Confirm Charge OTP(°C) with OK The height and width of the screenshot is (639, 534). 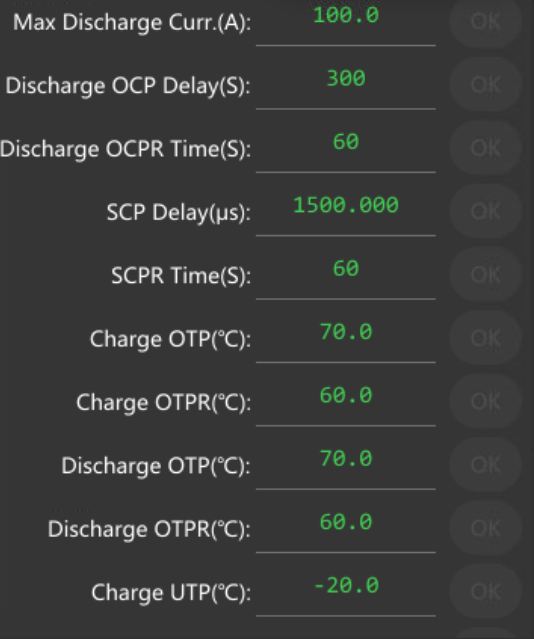(x=485, y=337)
